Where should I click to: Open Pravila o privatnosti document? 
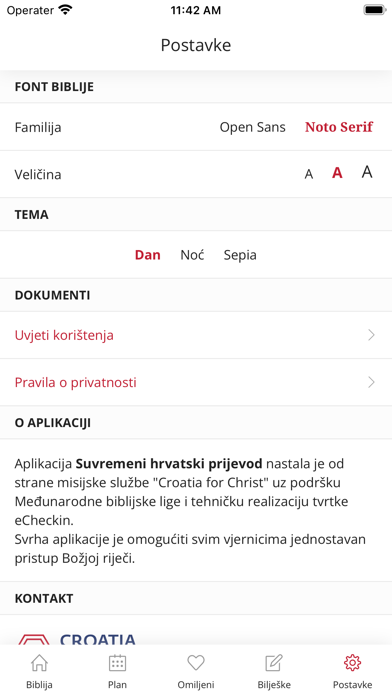(x=196, y=382)
